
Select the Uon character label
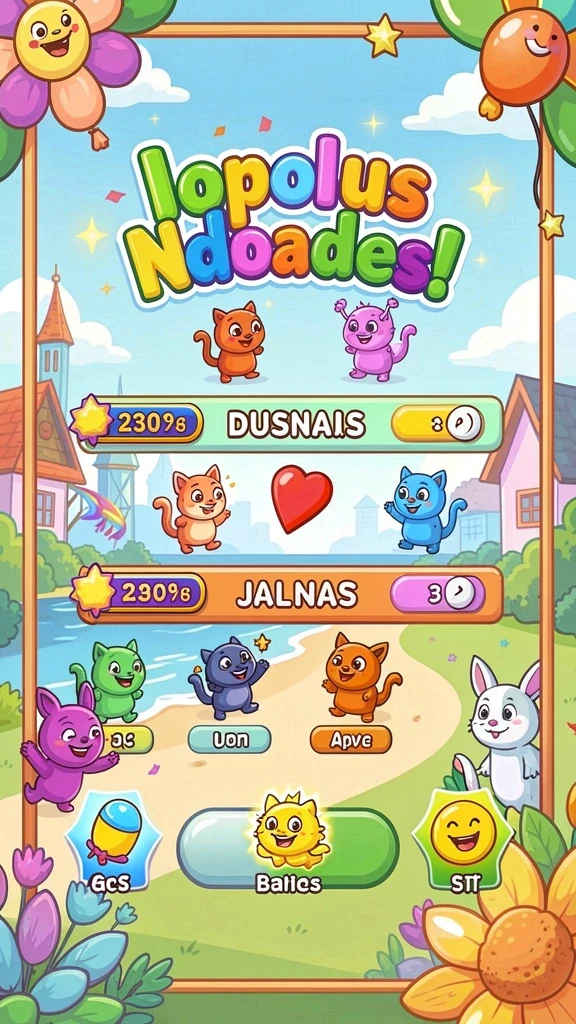pyautogui.click(x=229, y=739)
